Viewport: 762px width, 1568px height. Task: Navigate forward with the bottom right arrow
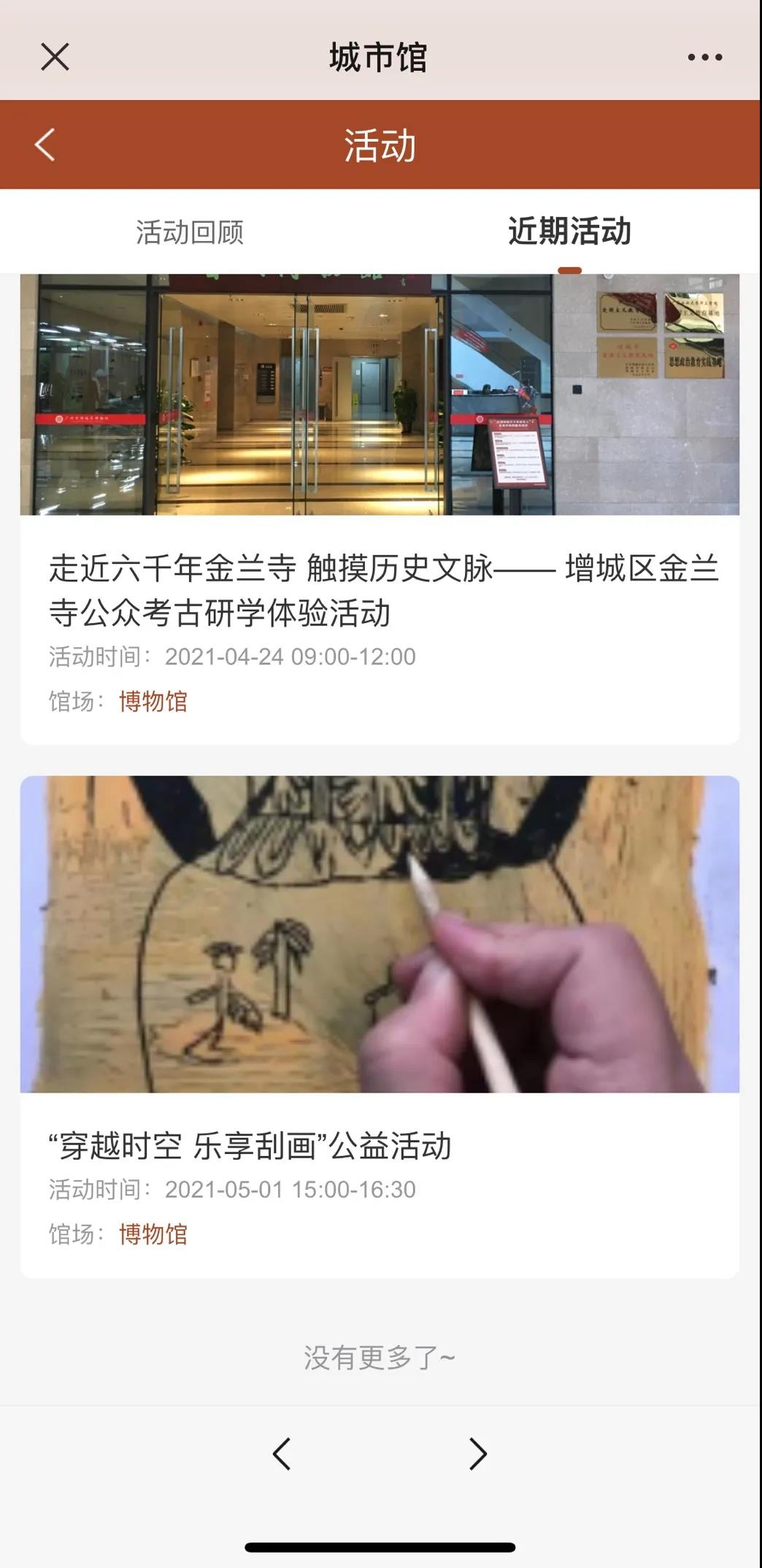[x=477, y=1453]
